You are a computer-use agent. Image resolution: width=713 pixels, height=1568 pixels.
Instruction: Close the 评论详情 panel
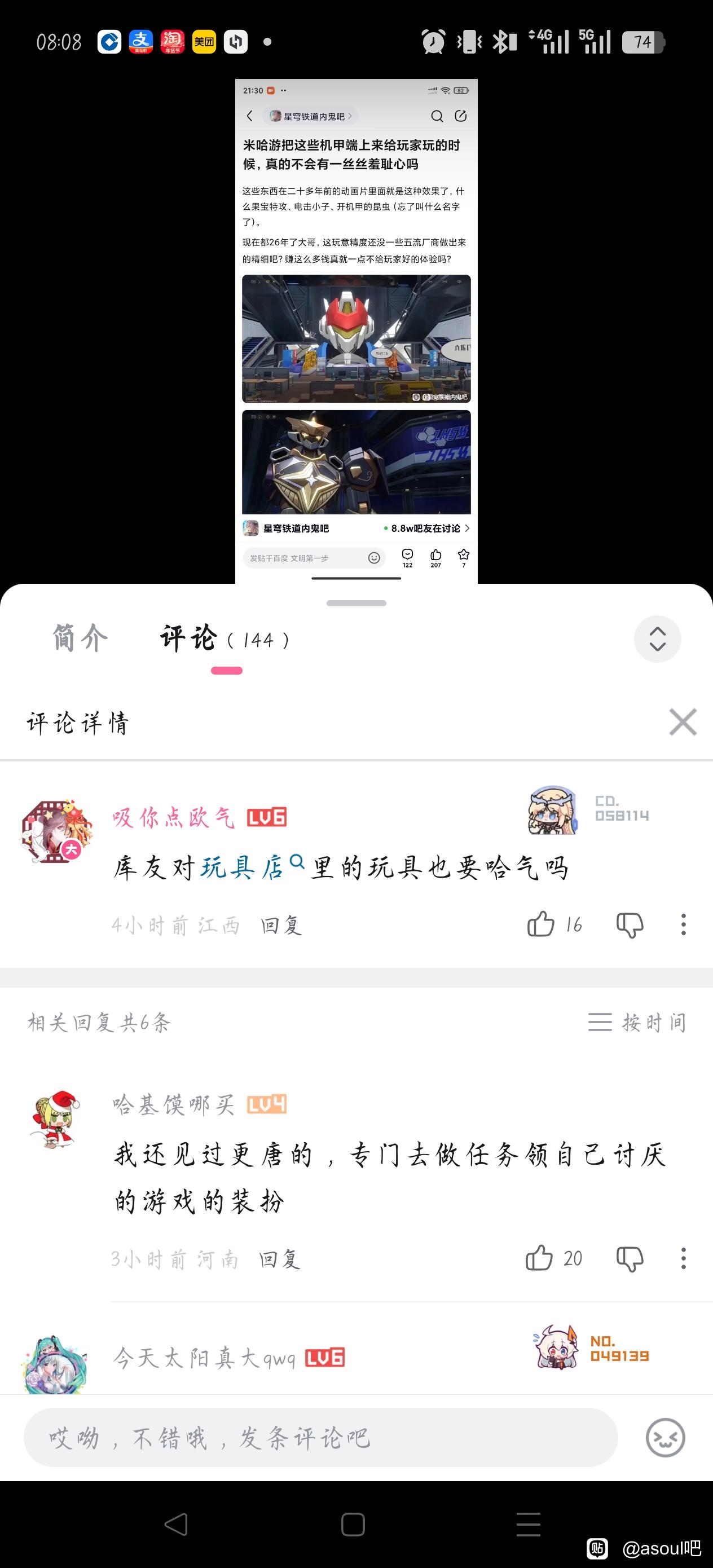coord(682,723)
